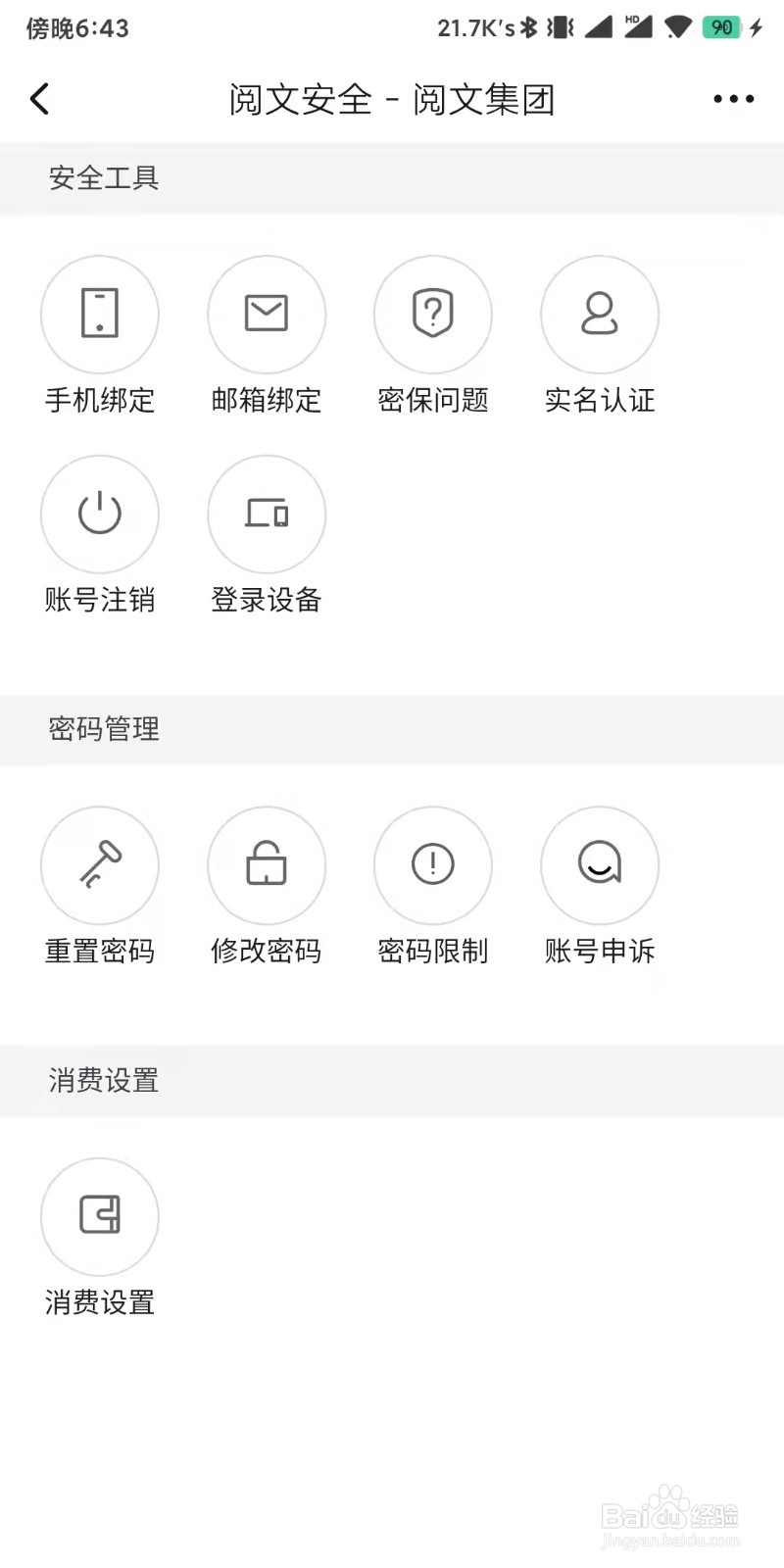Choose 修改密码 to change password
The image size is (784, 1568).
pos(267,865)
